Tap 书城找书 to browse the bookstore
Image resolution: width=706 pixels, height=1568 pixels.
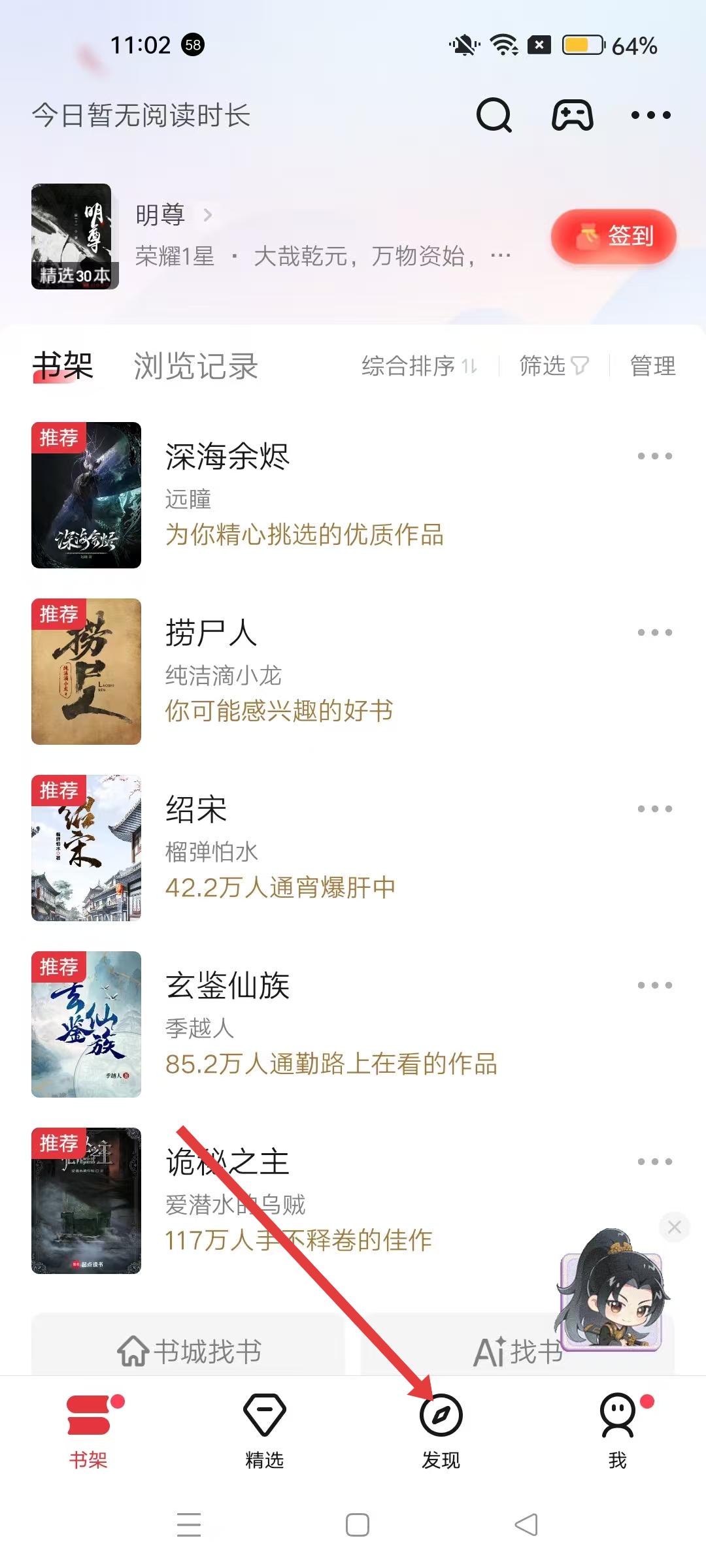tap(188, 1350)
